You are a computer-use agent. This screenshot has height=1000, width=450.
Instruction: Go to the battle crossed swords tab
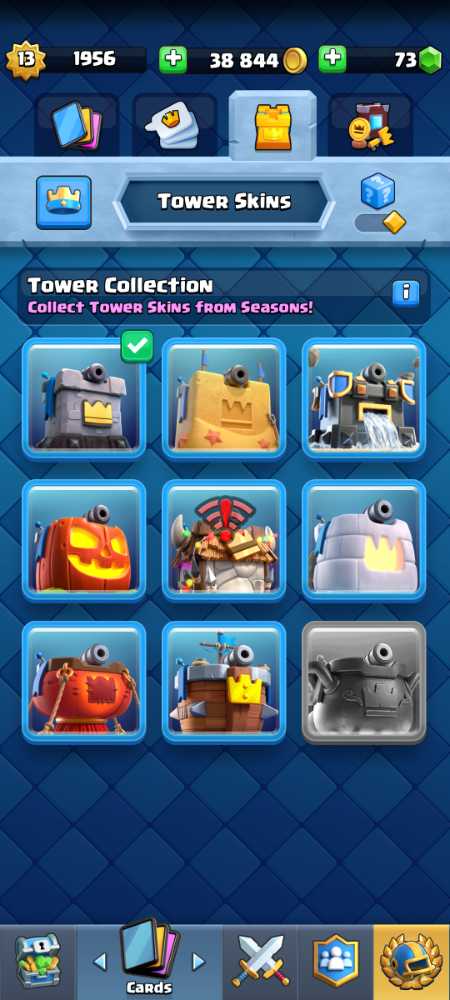(260, 962)
